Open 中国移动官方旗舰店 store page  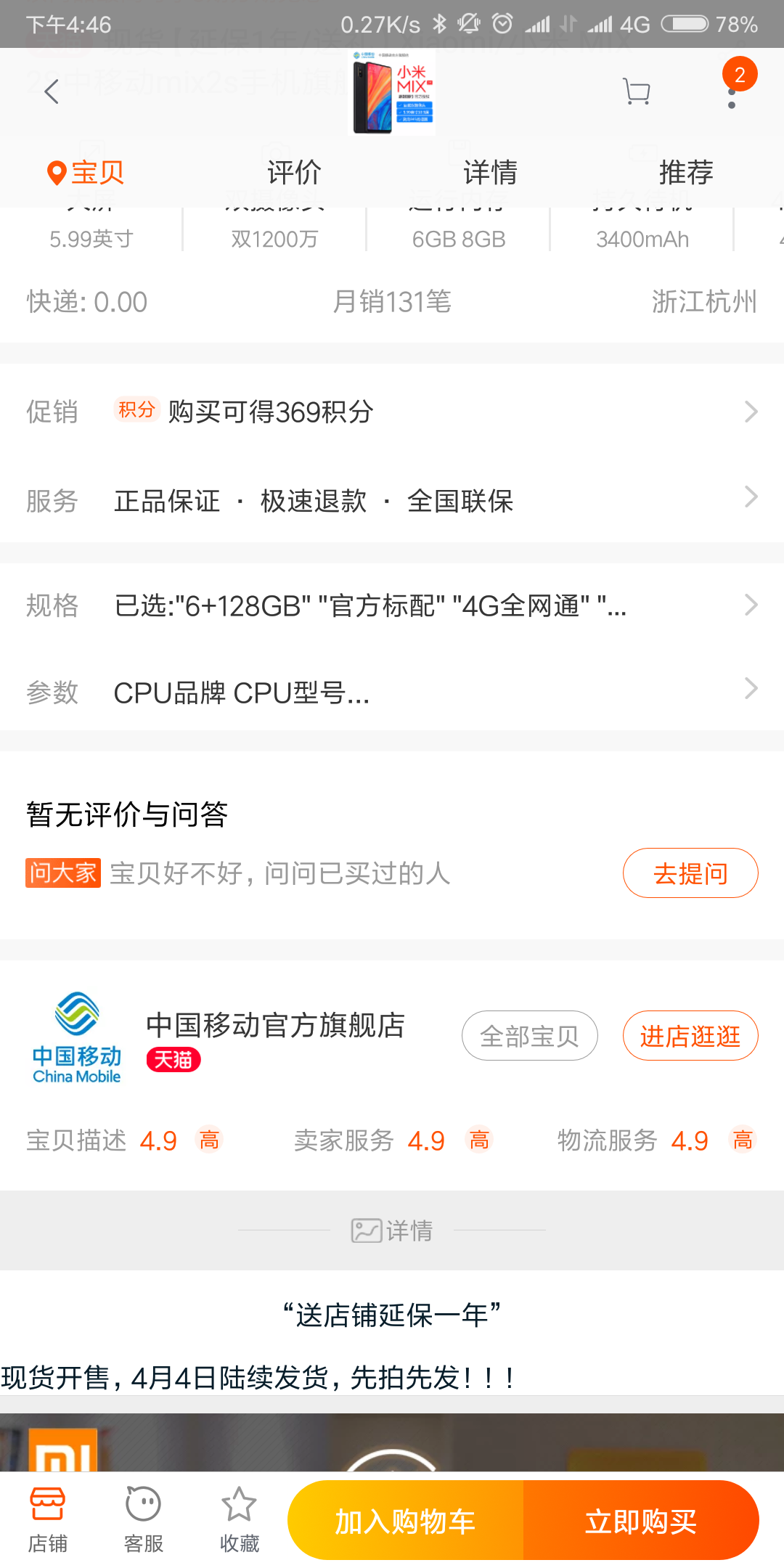click(275, 1025)
